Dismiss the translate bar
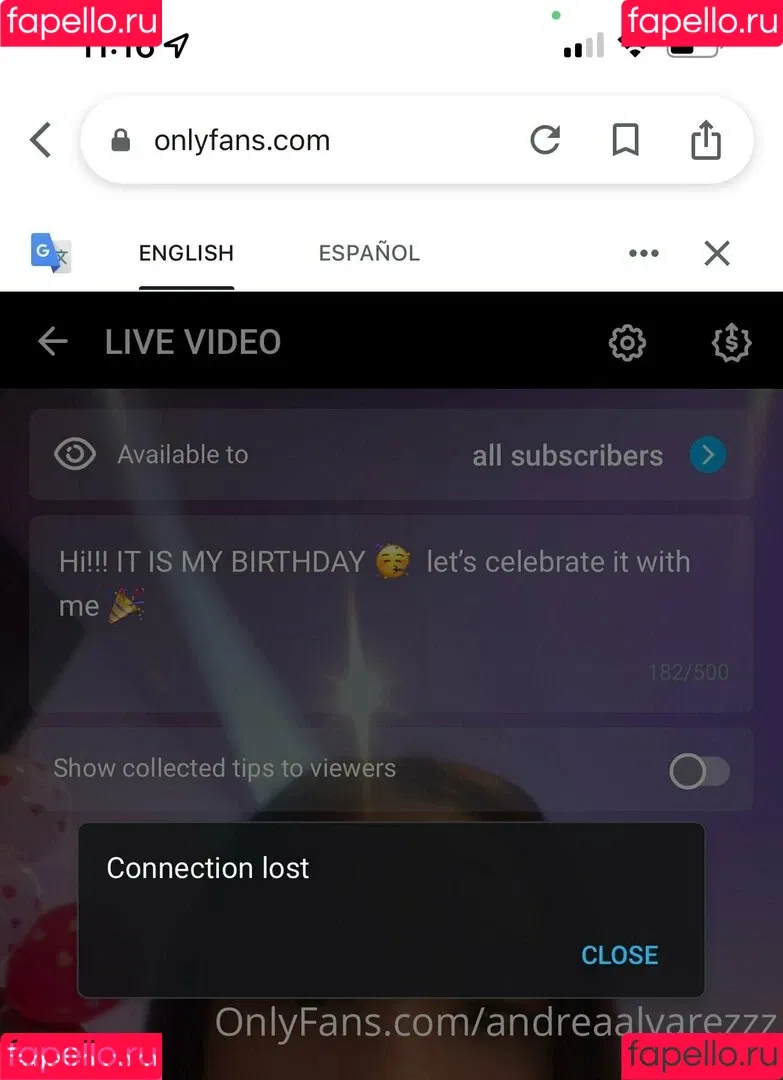The image size is (783, 1080). (717, 254)
